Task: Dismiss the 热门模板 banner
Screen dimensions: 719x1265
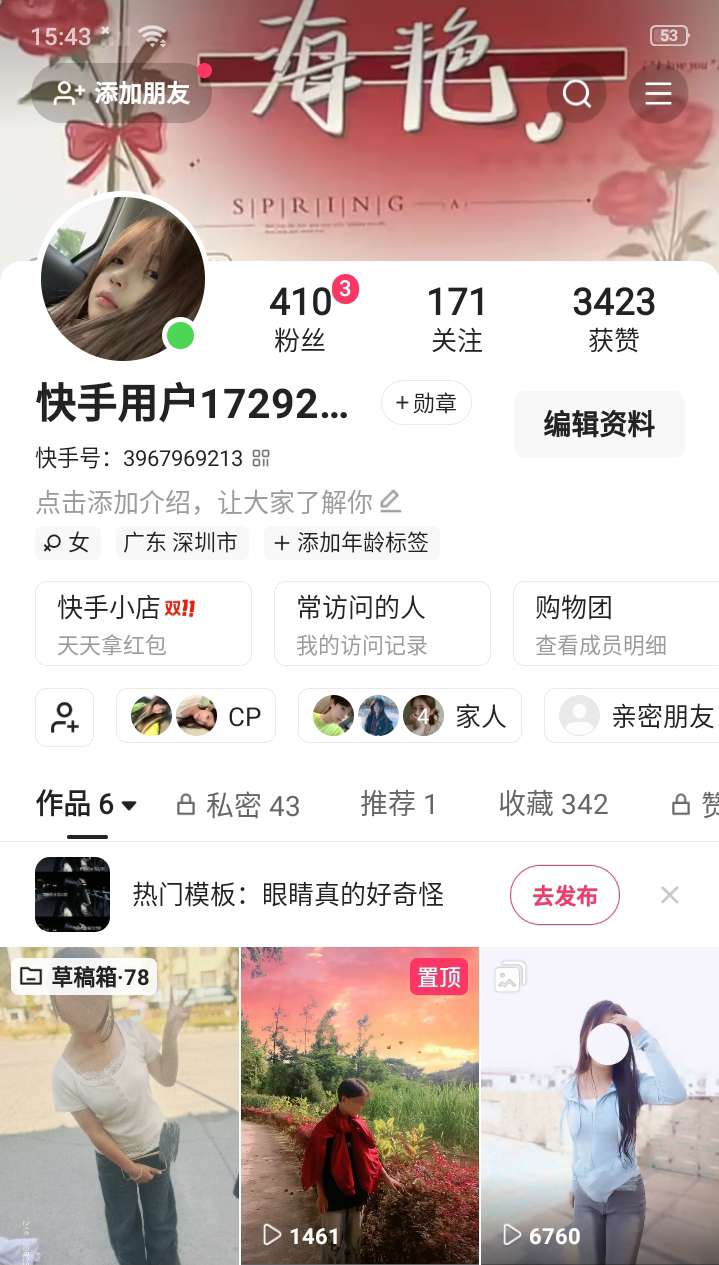Action: tap(670, 895)
